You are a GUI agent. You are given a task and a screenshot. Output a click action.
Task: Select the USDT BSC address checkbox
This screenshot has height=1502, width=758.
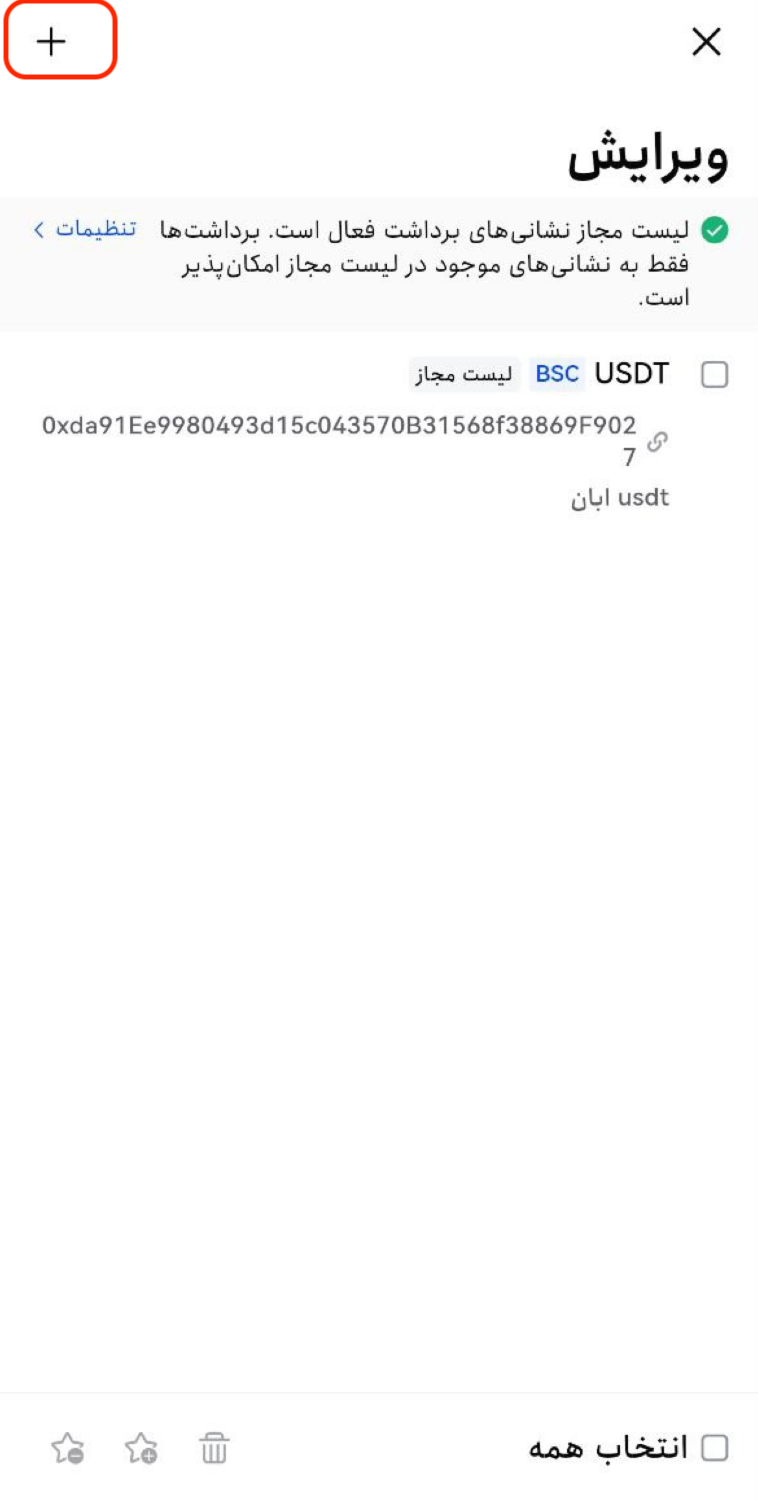(714, 375)
